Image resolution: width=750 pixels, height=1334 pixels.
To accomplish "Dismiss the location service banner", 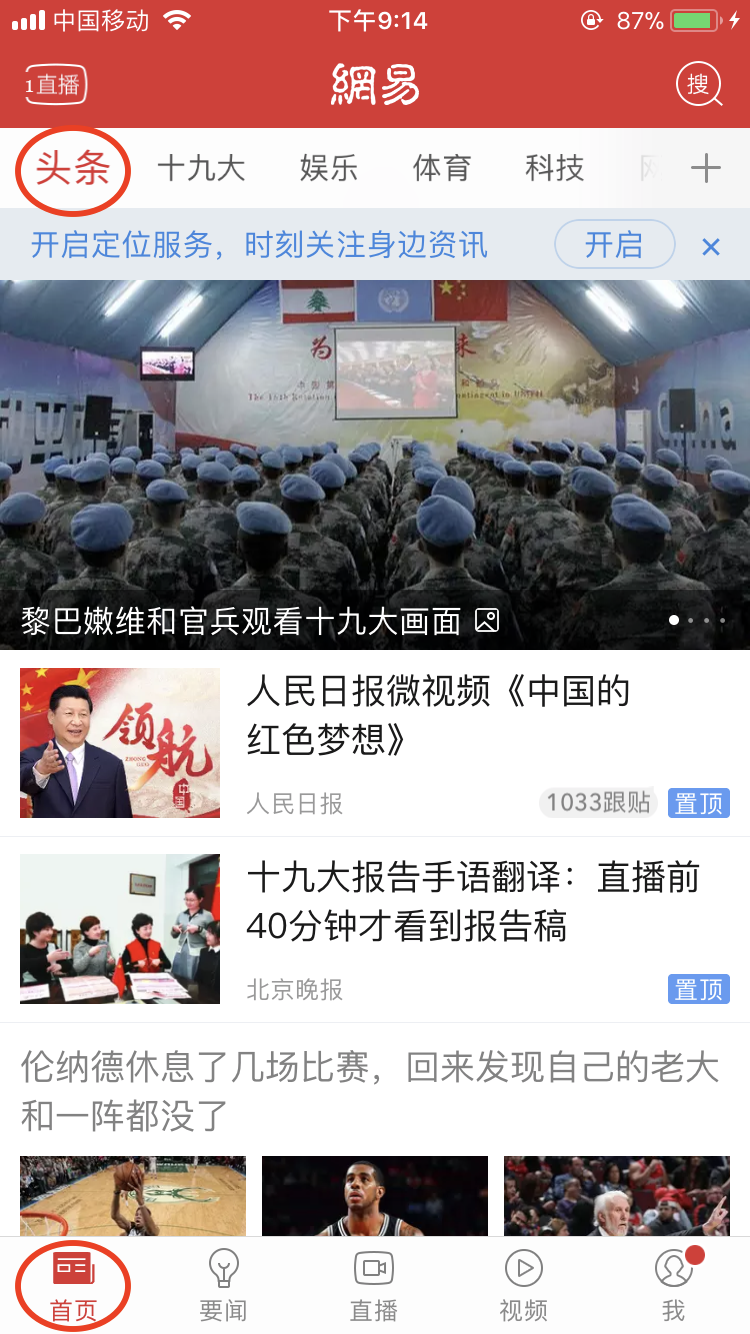I will click(x=711, y=246).
